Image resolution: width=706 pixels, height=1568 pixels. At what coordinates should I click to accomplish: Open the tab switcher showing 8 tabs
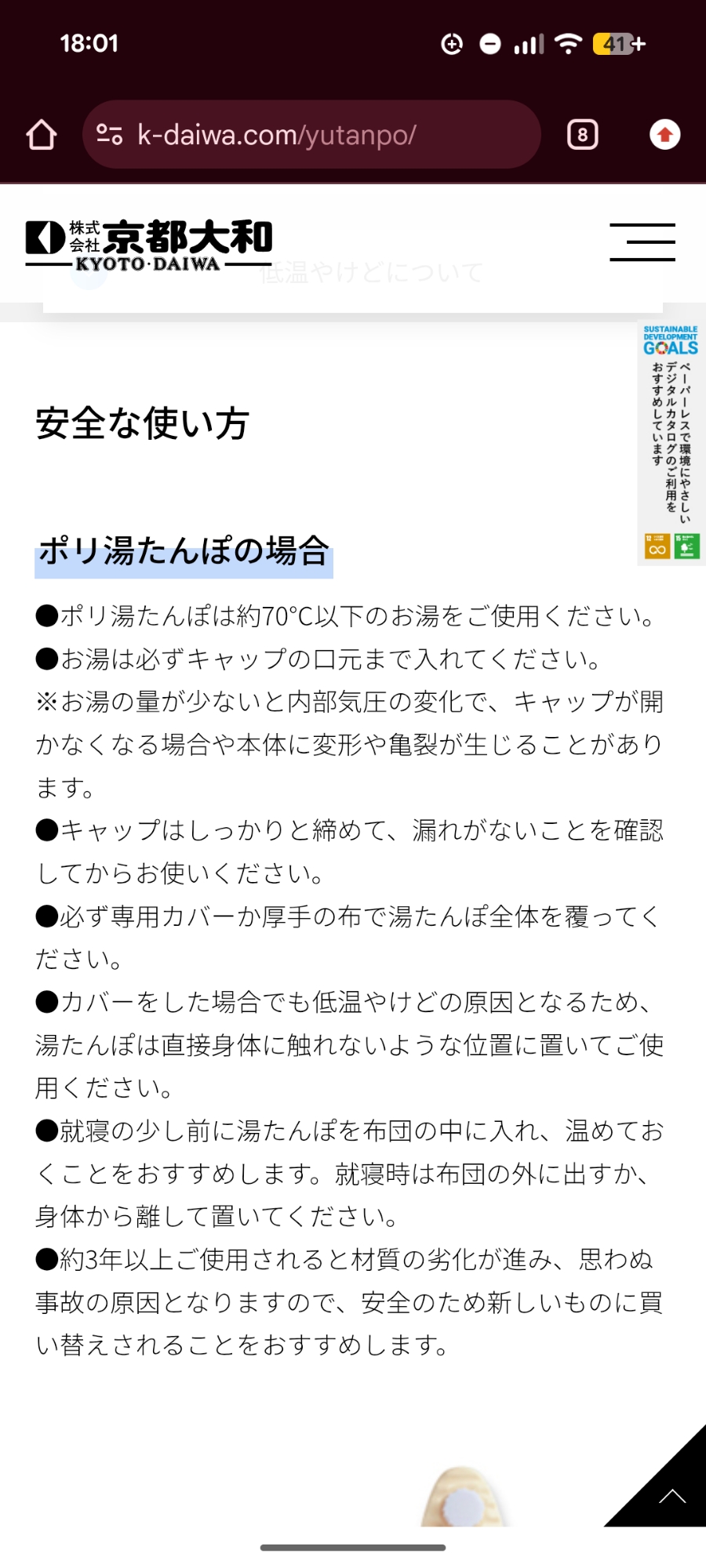tap(582, 135)
